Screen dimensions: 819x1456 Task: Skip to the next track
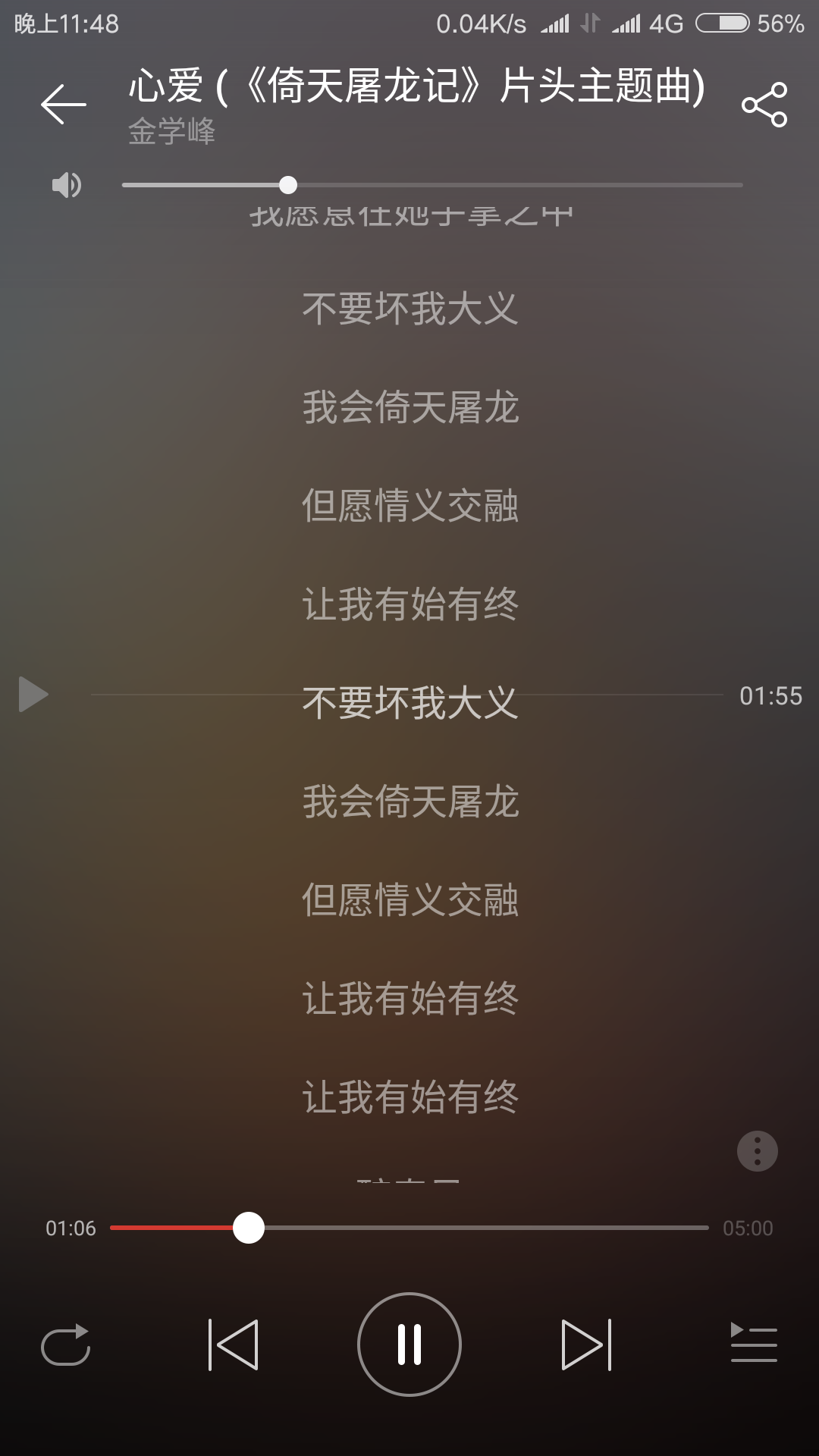pyautogui.click(x=586, y=1345)
